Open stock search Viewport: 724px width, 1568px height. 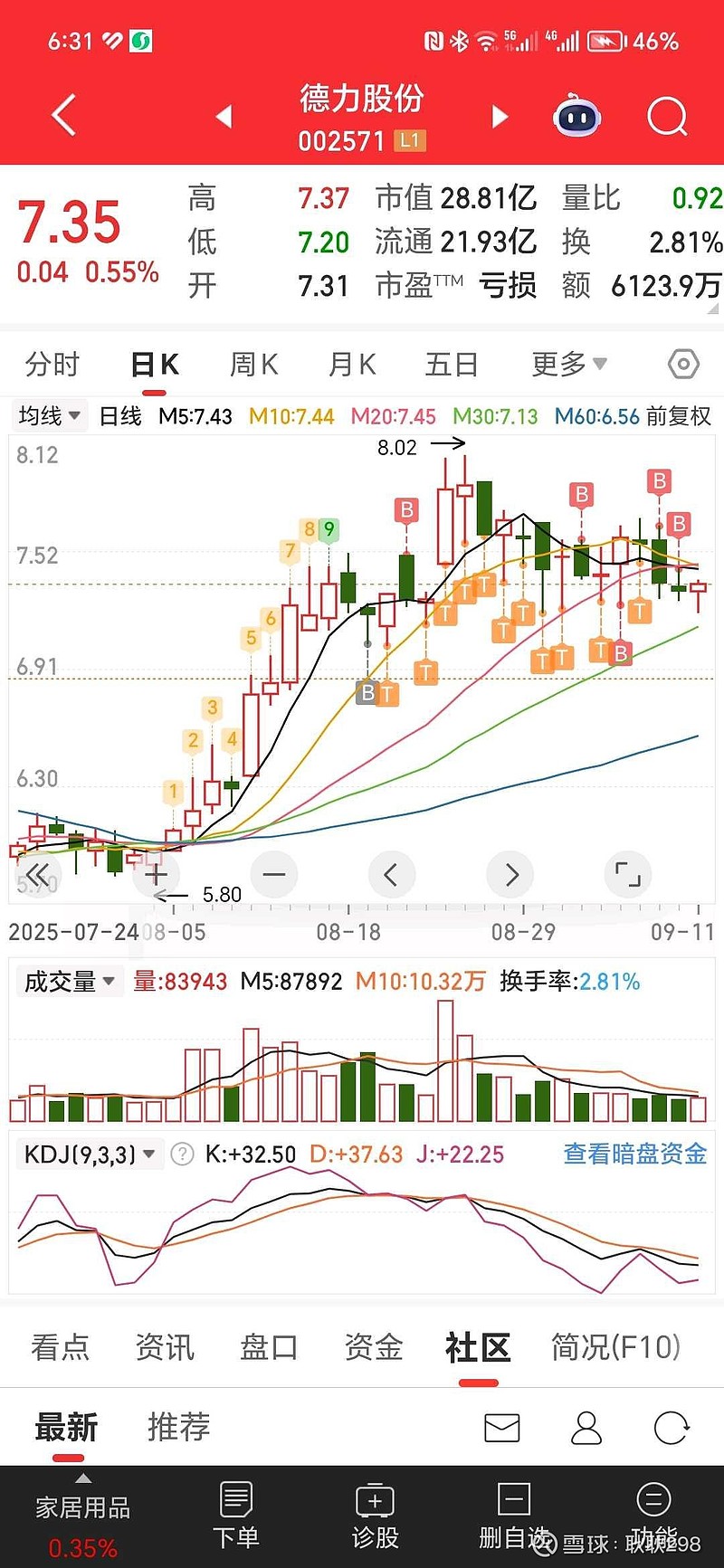tap(668, 117)
